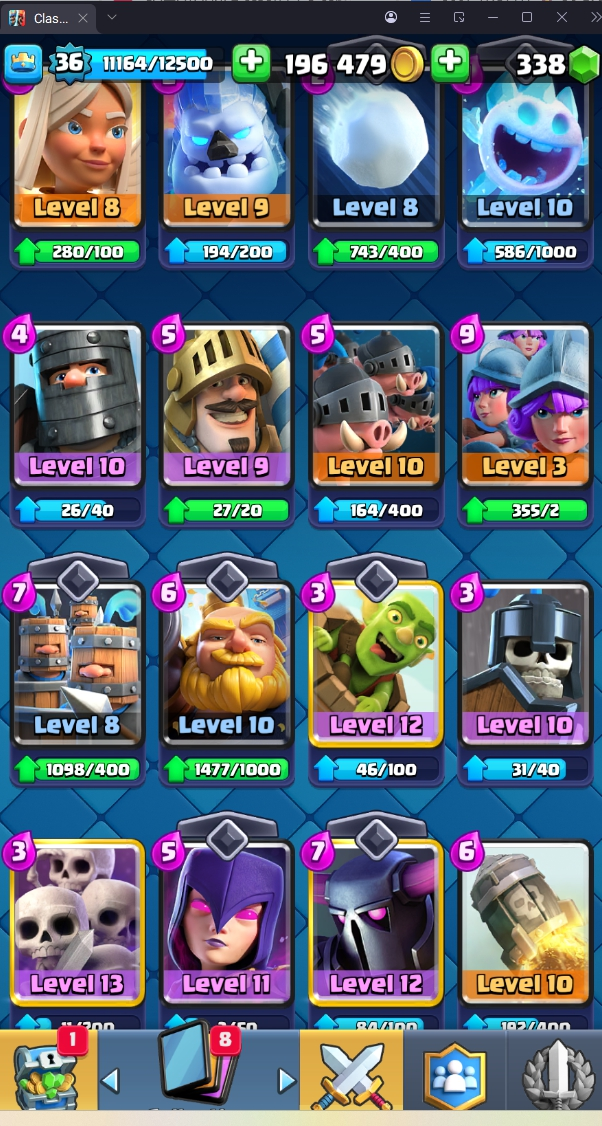Tap the green plus to buy gems

pyautogui.click(x=582, y=65)
